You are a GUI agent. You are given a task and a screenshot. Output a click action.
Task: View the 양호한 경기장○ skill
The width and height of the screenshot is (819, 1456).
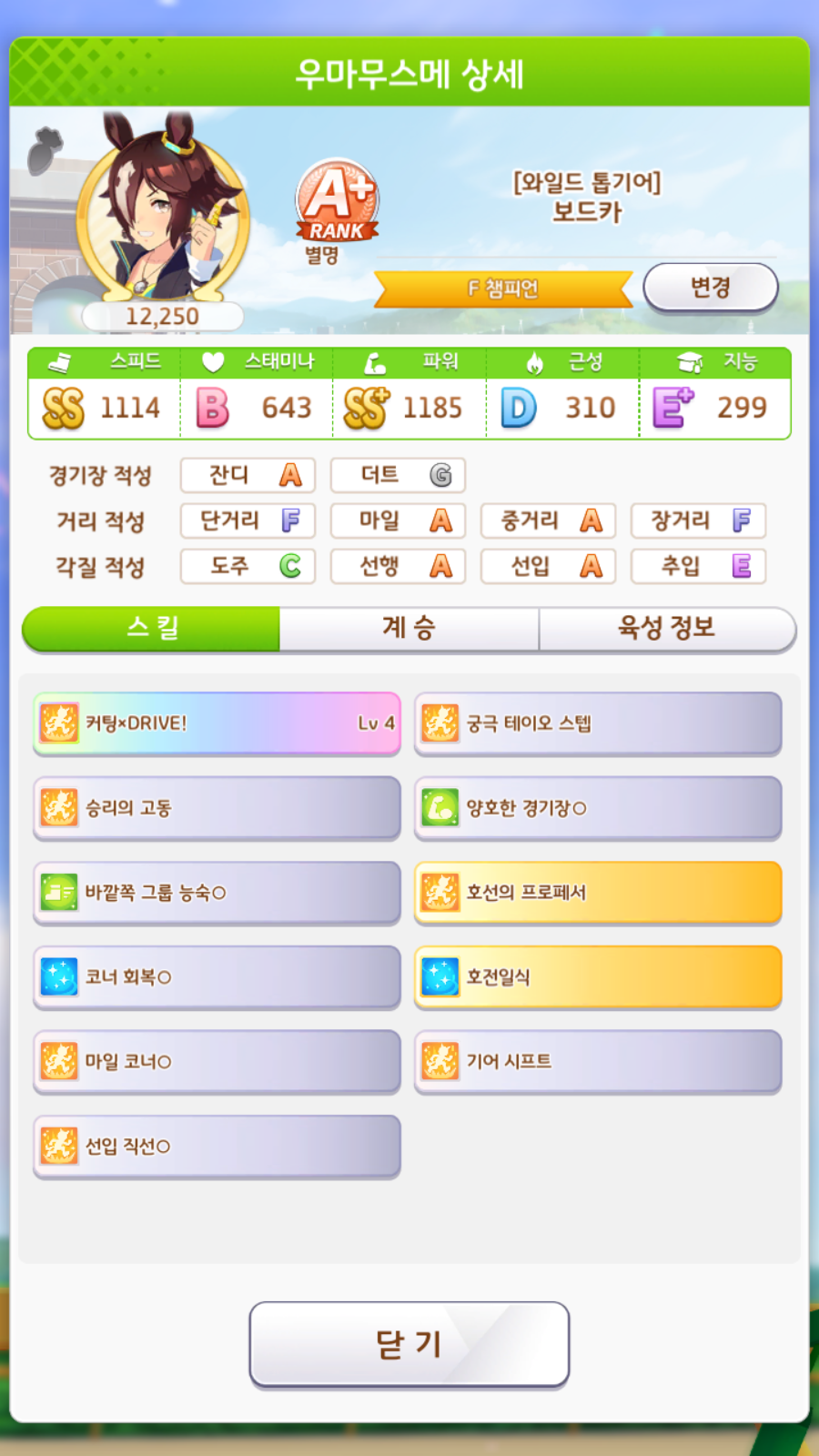[598, 808]
